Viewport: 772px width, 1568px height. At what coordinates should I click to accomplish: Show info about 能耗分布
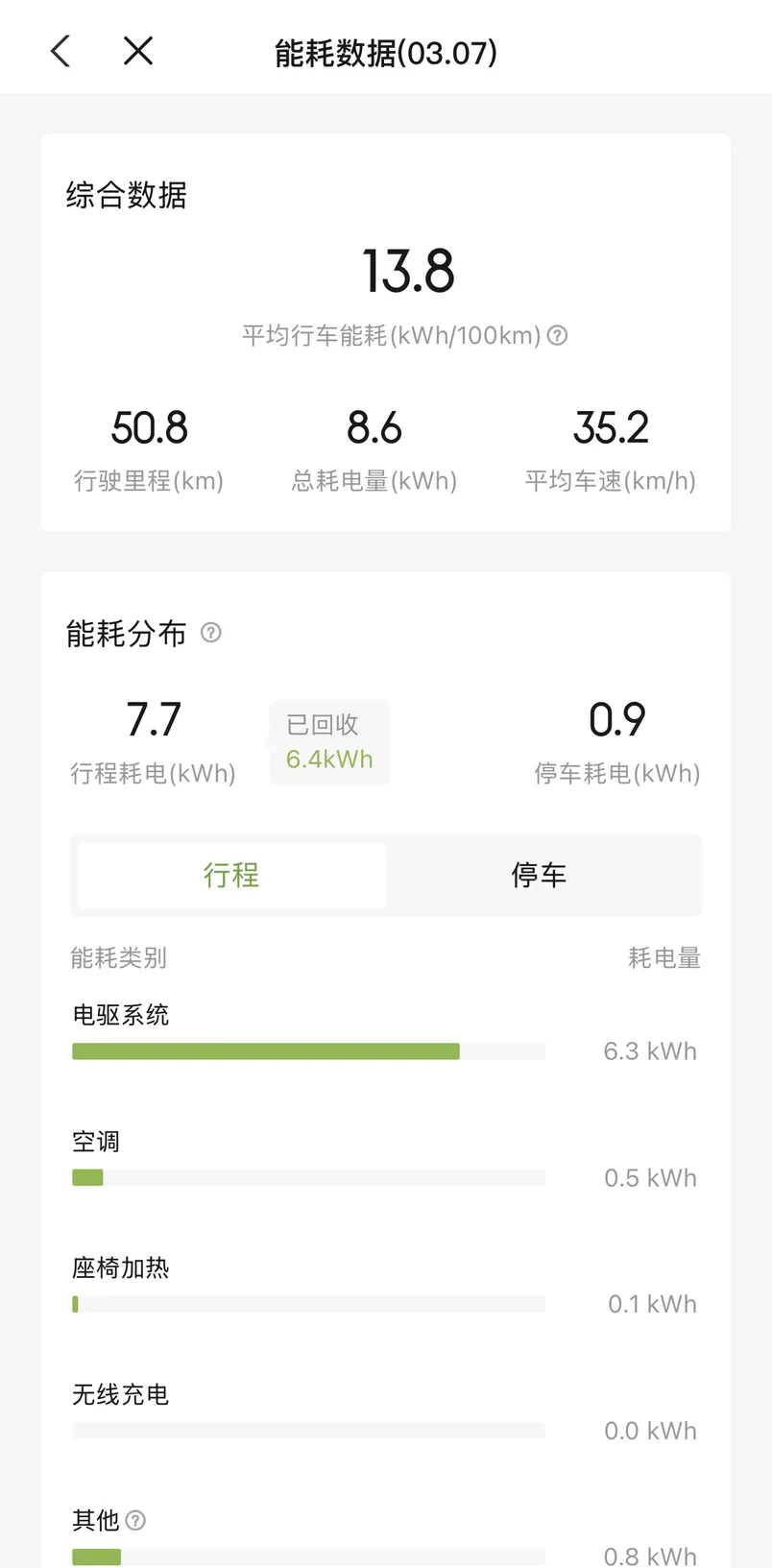tap(211, 633)
